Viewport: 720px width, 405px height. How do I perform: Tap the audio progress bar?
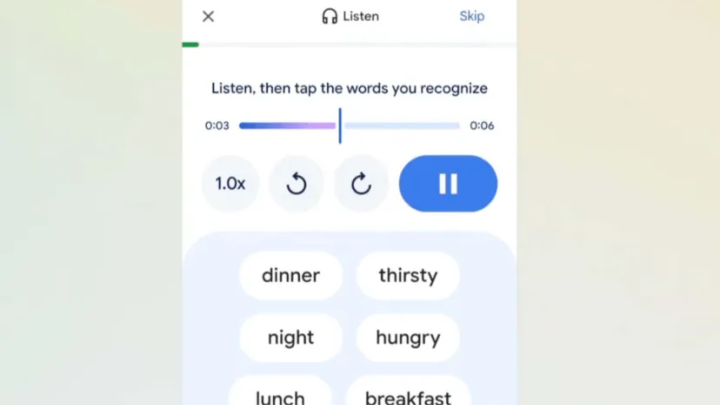coord(349,126)
